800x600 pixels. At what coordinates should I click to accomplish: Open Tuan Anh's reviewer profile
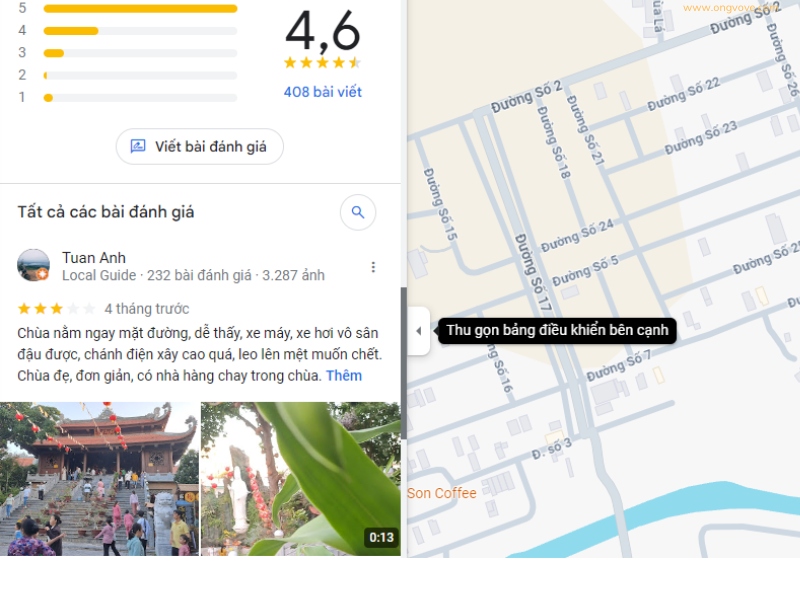click(x=94, y=258)
